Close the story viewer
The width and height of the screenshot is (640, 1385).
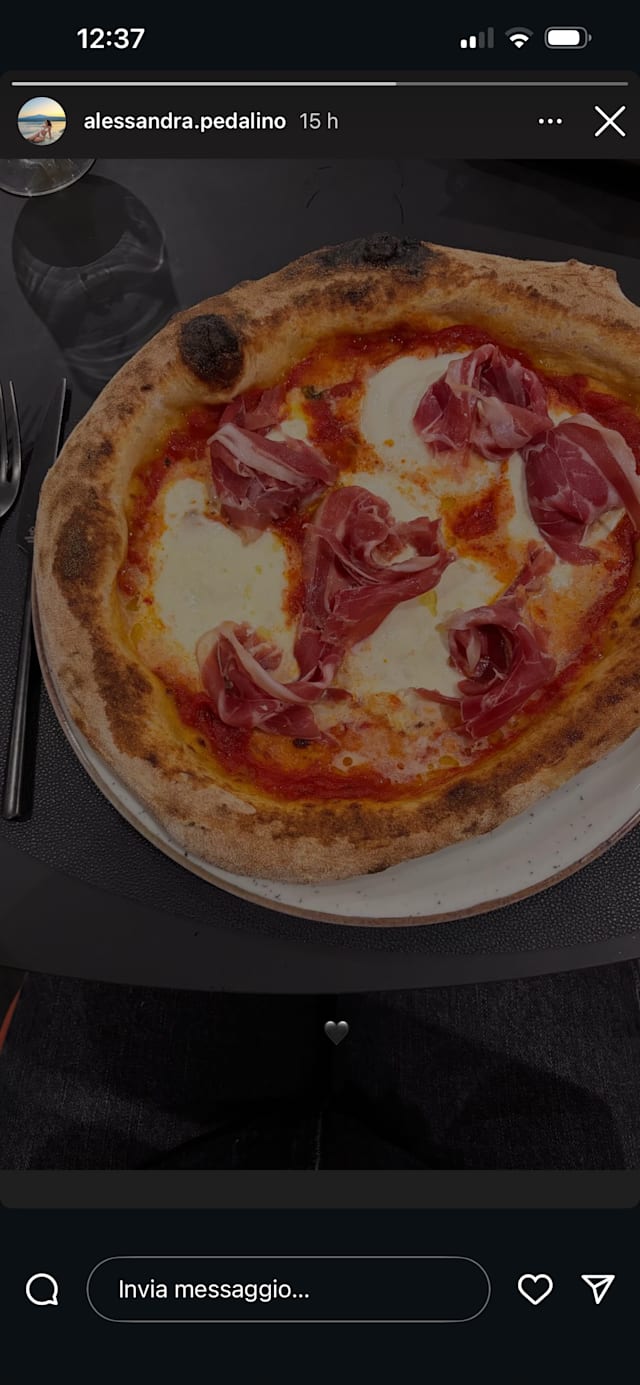(x=610, y=121)
